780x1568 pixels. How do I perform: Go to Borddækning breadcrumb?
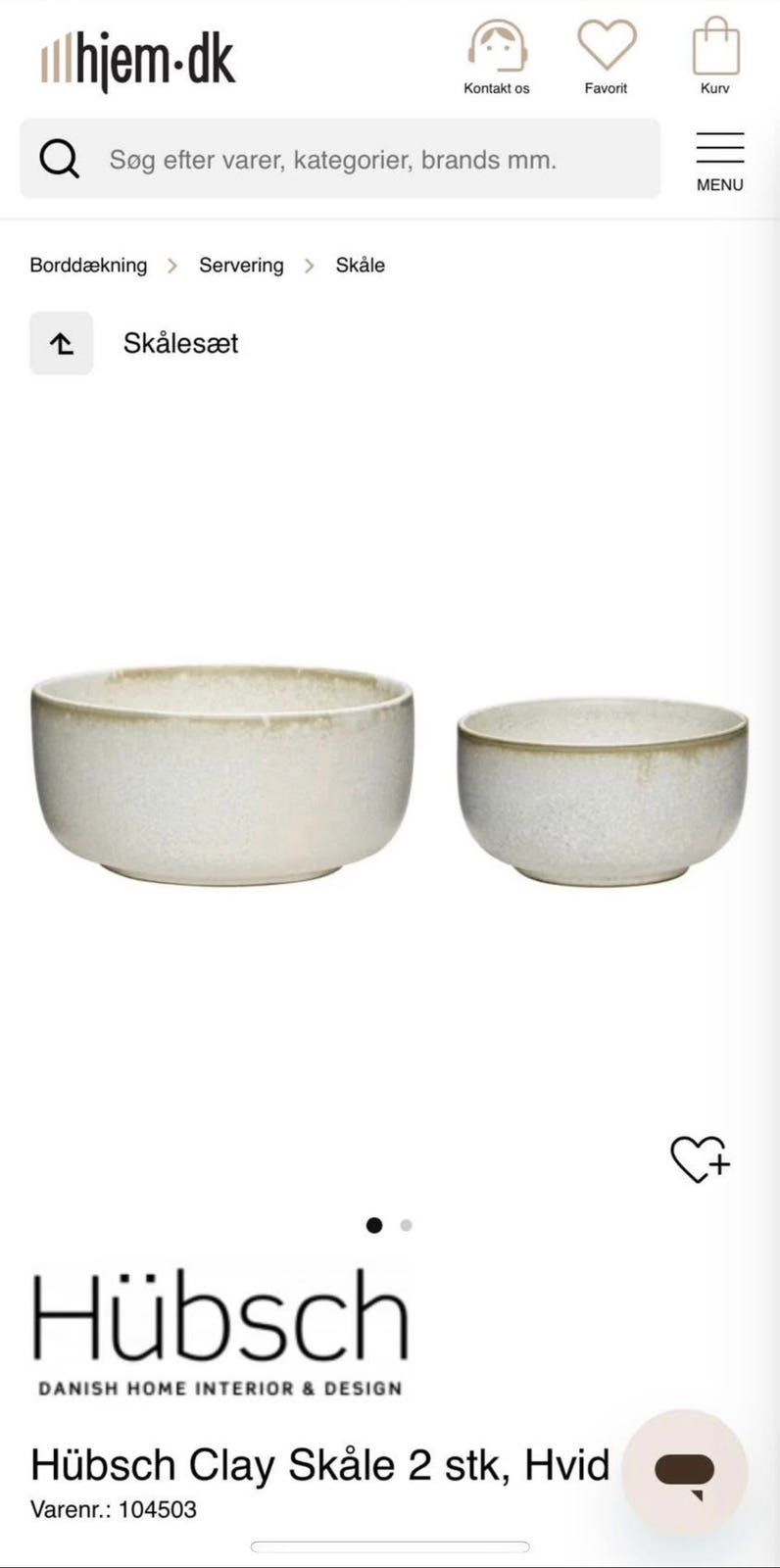(88, 265)
